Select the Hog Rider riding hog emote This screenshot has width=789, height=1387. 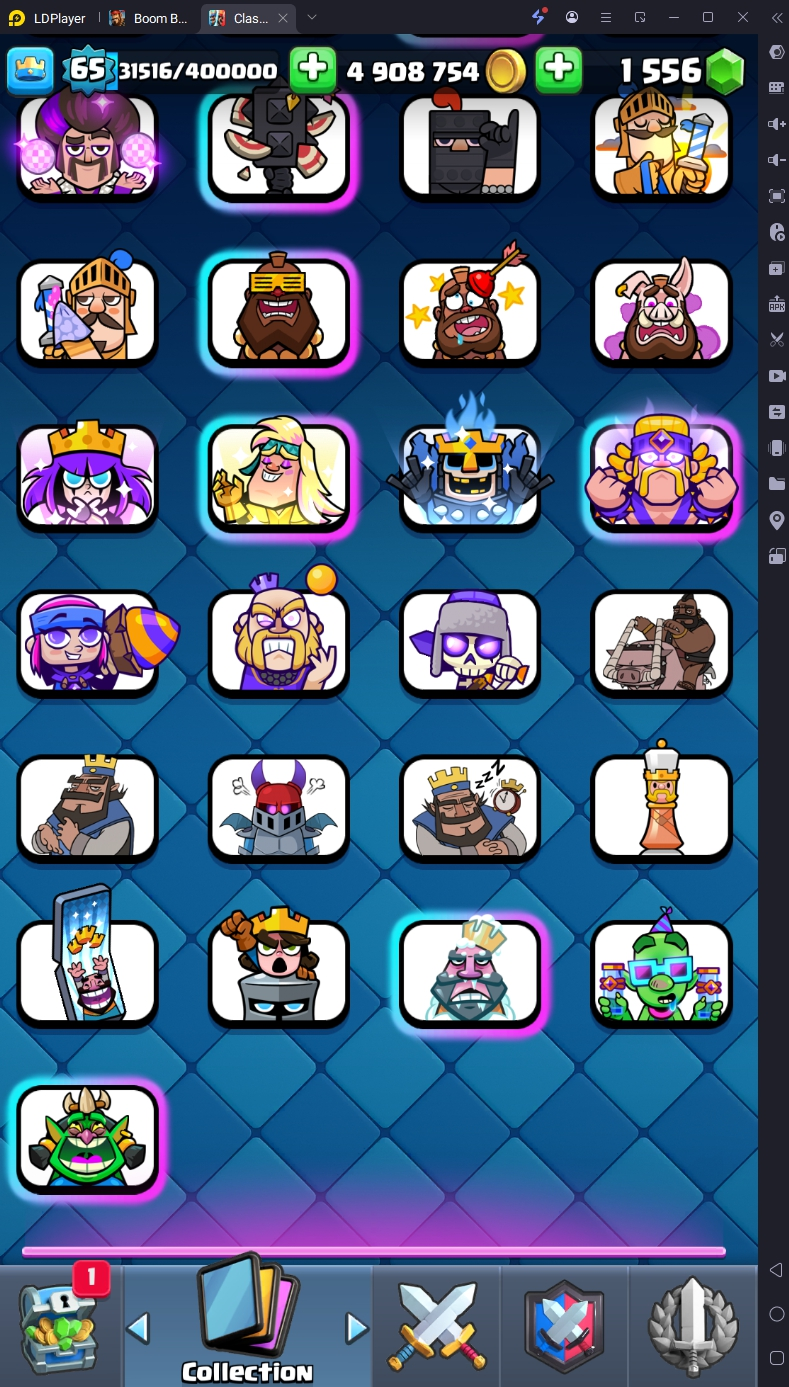[x=661, y=643]
